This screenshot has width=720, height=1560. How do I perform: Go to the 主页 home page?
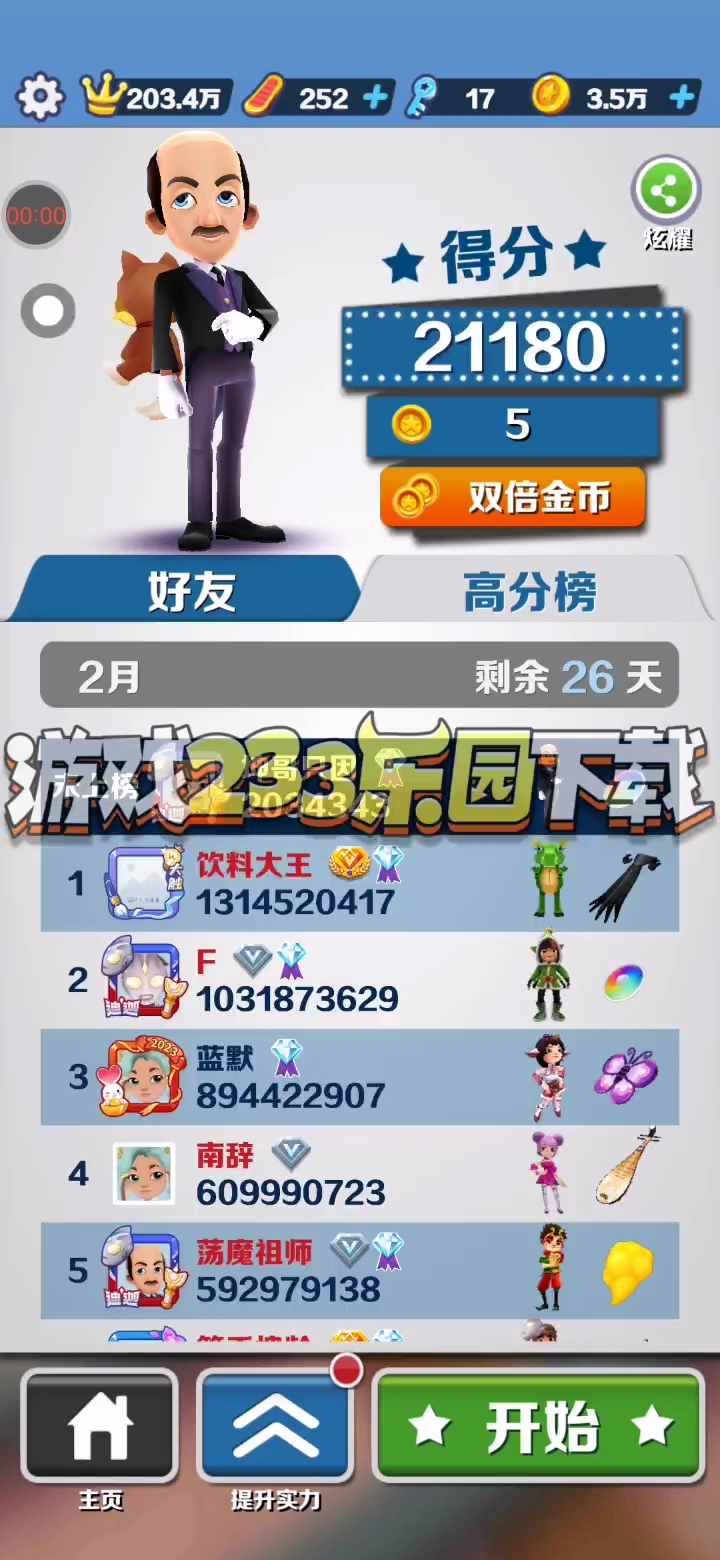(100, 1428)
